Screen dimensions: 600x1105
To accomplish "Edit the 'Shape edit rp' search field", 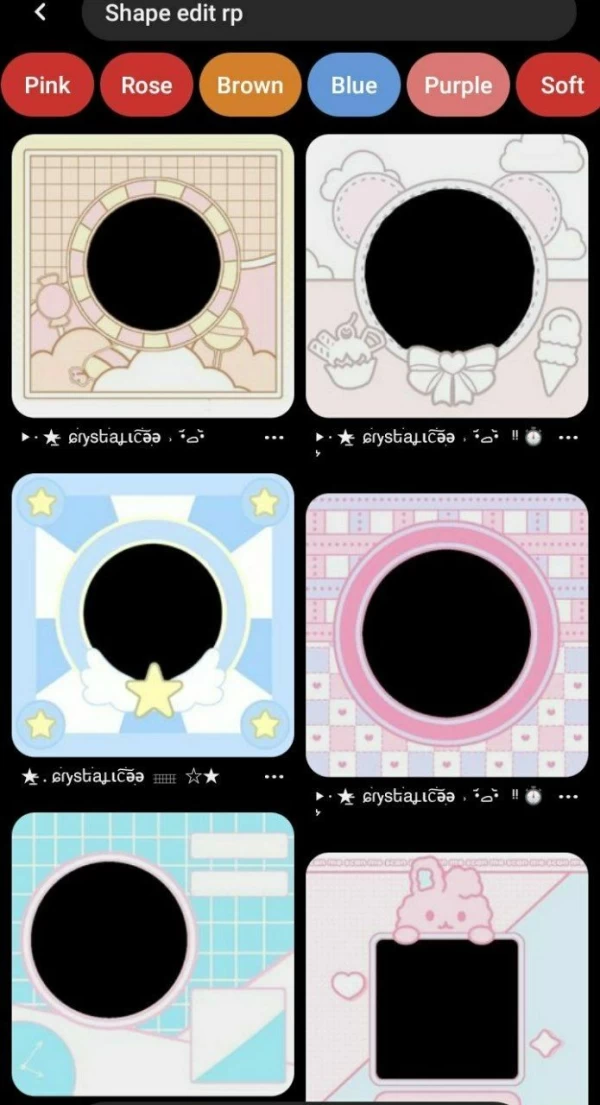I will tap(330, 16).
